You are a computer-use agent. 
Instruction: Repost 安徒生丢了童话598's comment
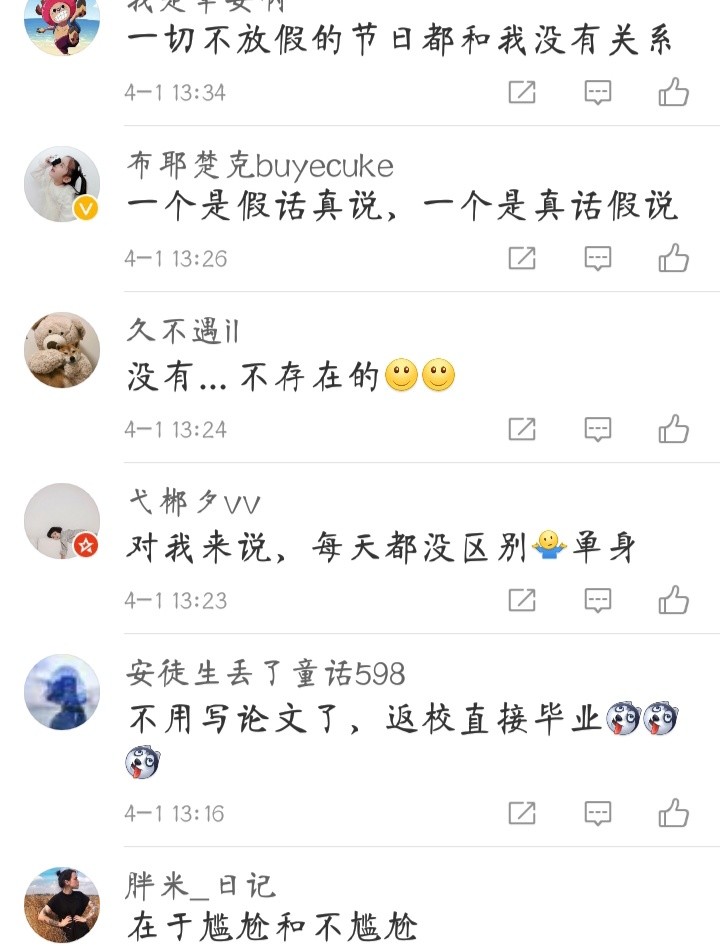[522, 813]
